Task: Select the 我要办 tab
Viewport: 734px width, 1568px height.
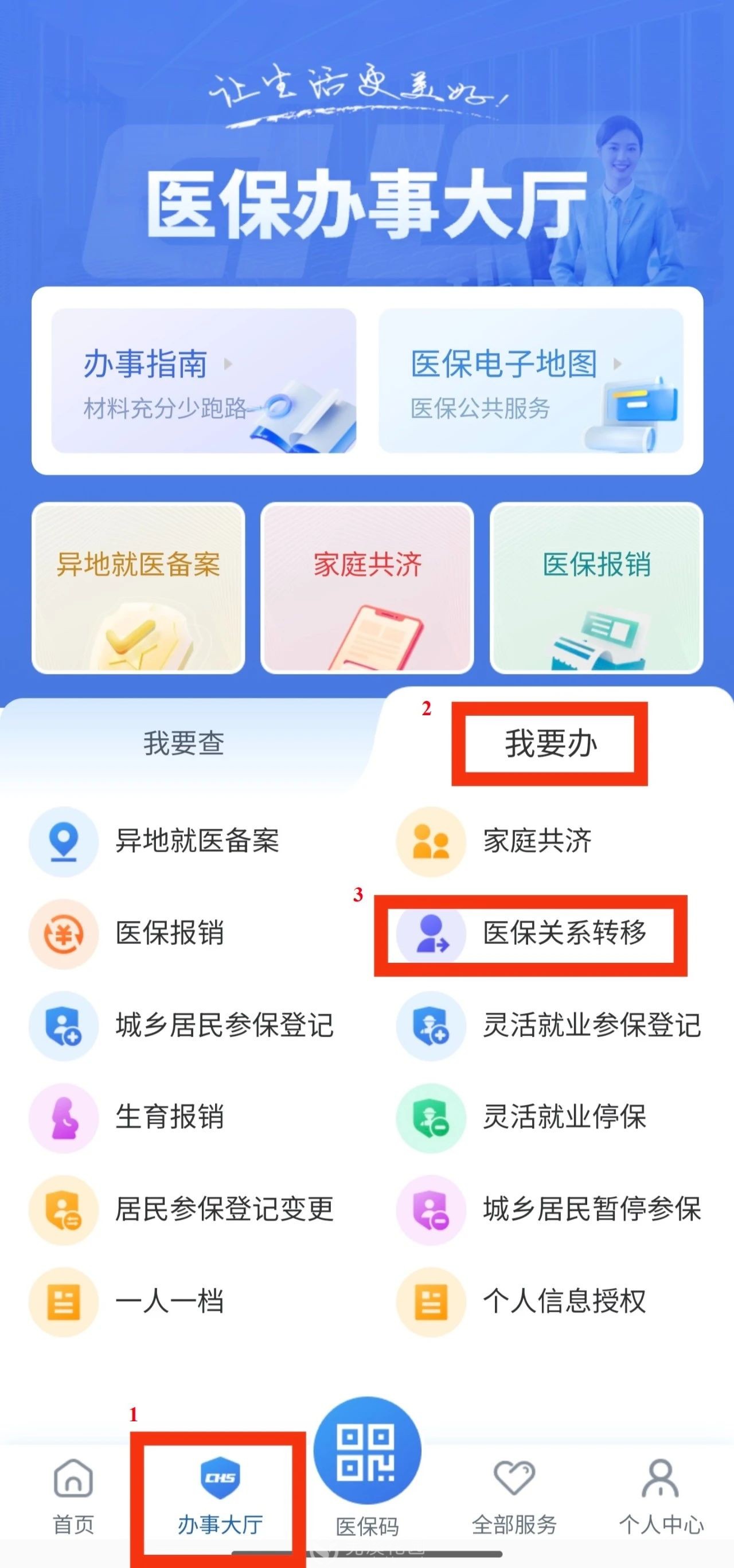Action: pyautogui.click(x=550, y=743)
